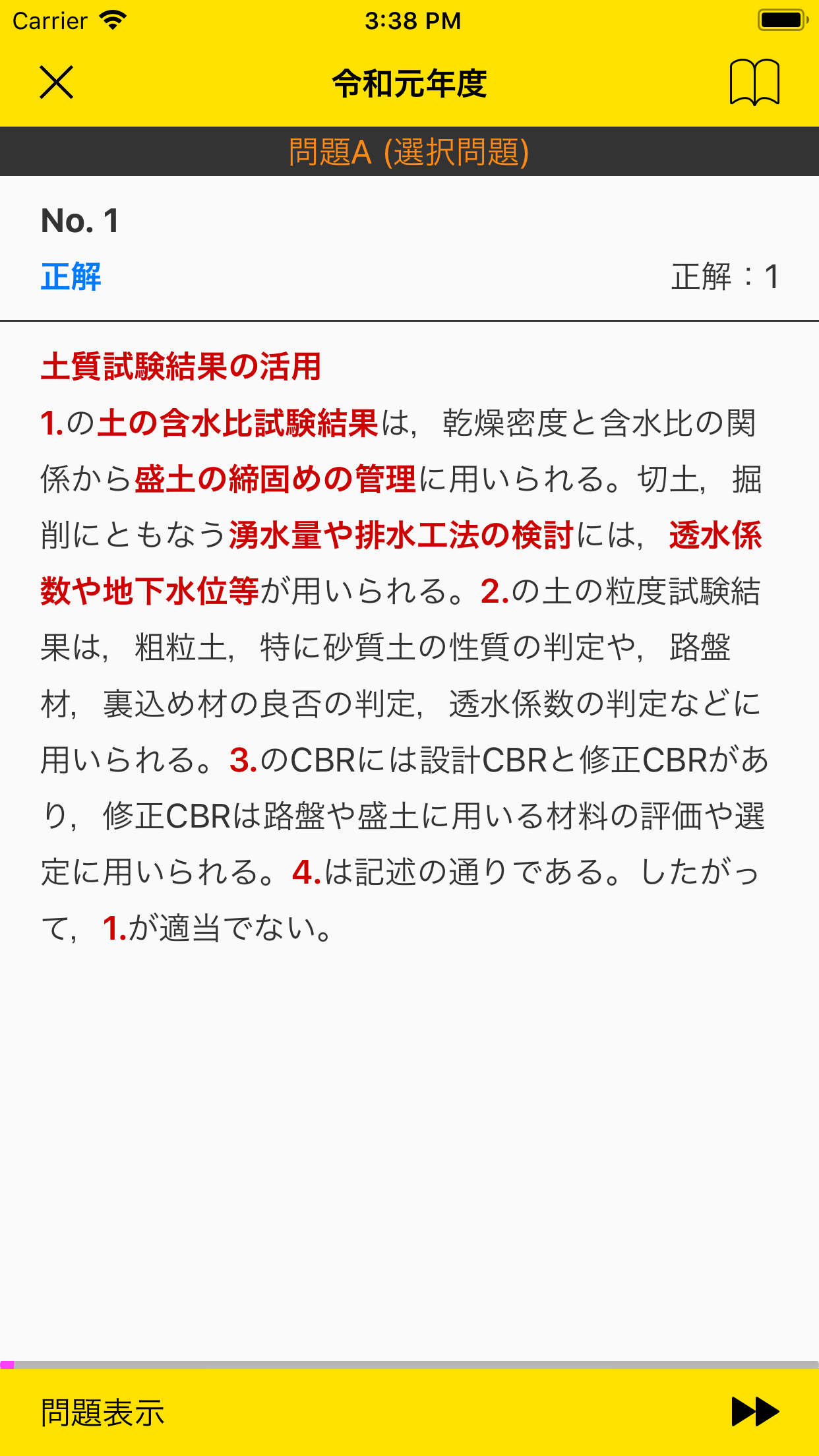Skip forward with the double-arrow button
This screenshot has width=819, height=1456.
tap(756, 1412)
